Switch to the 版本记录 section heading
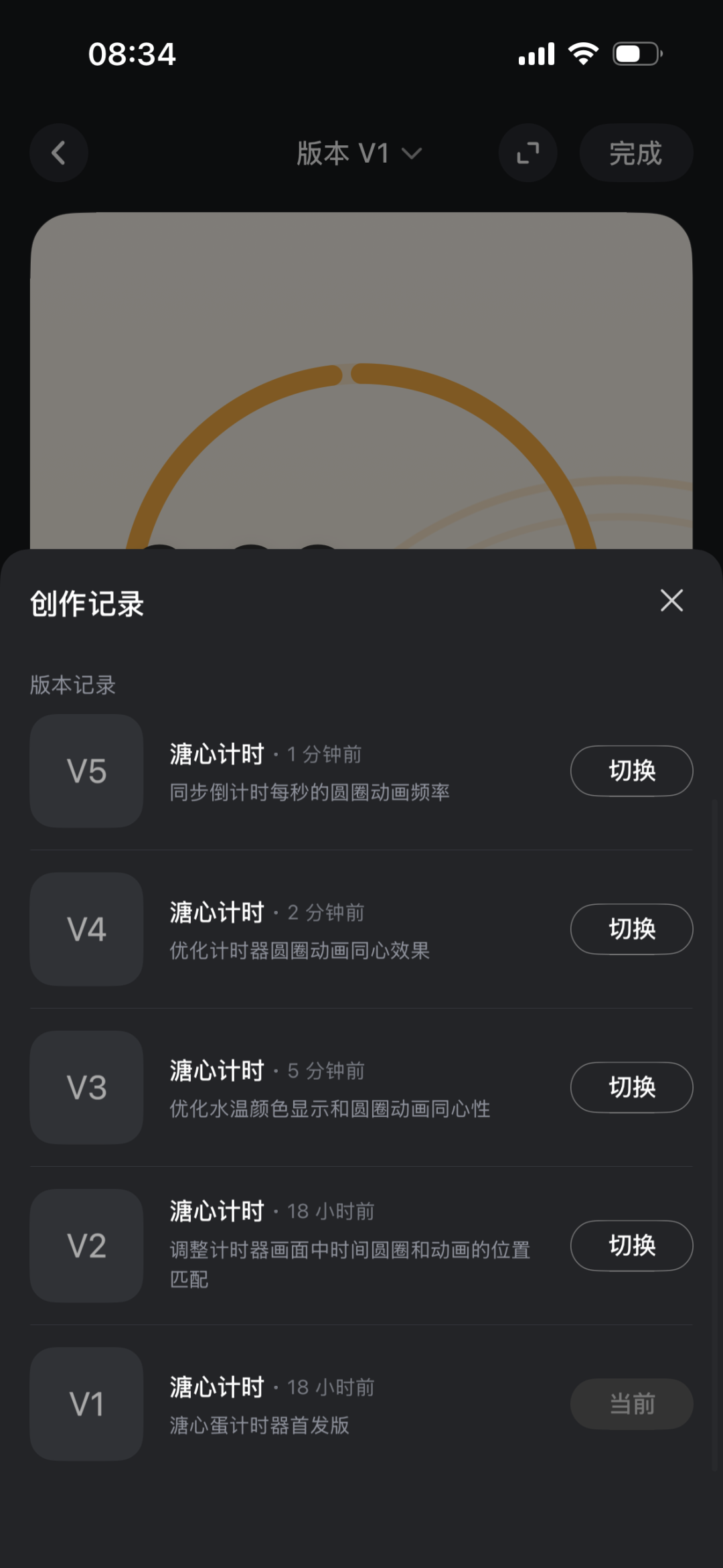This screenshot has height=1568, width=723. (72, 684)
